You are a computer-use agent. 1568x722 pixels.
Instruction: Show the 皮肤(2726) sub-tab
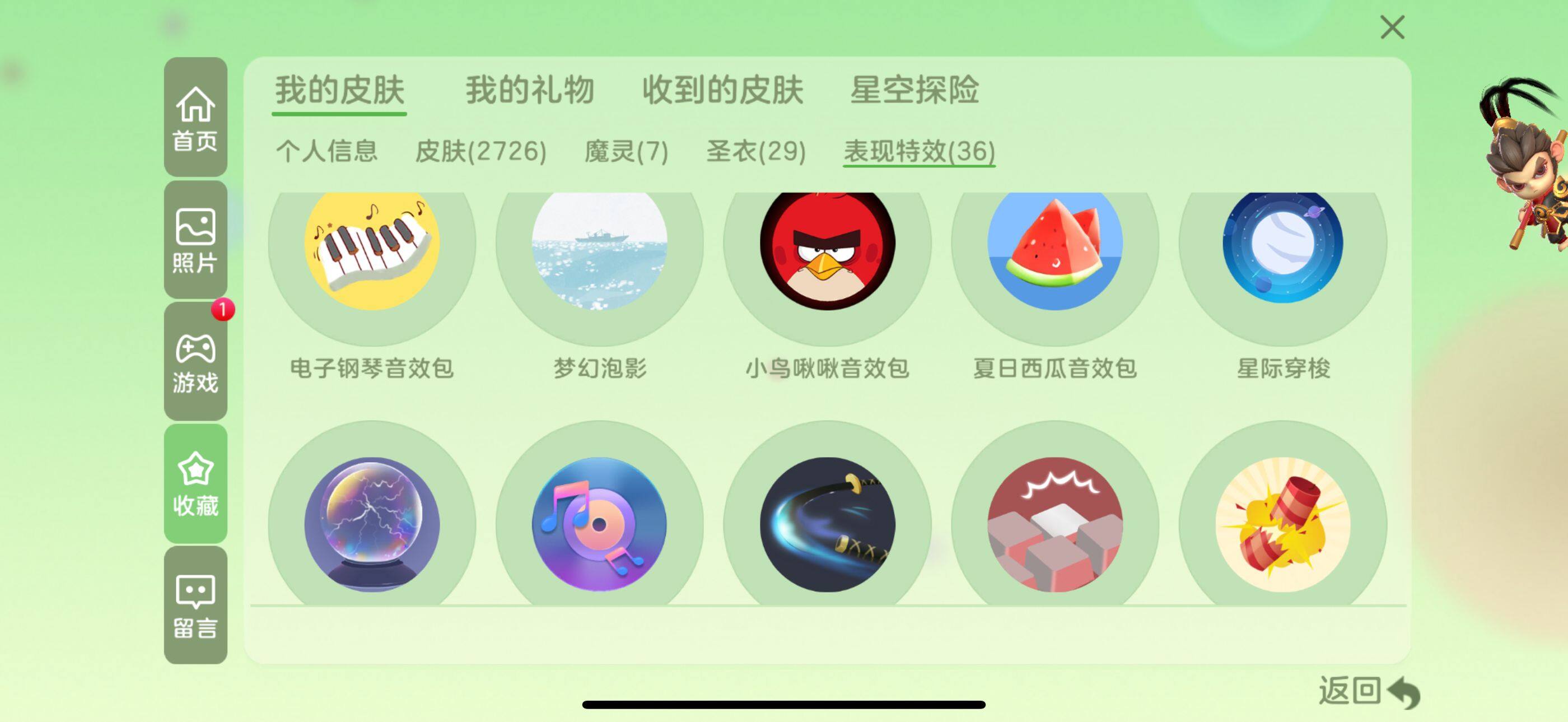480,151
